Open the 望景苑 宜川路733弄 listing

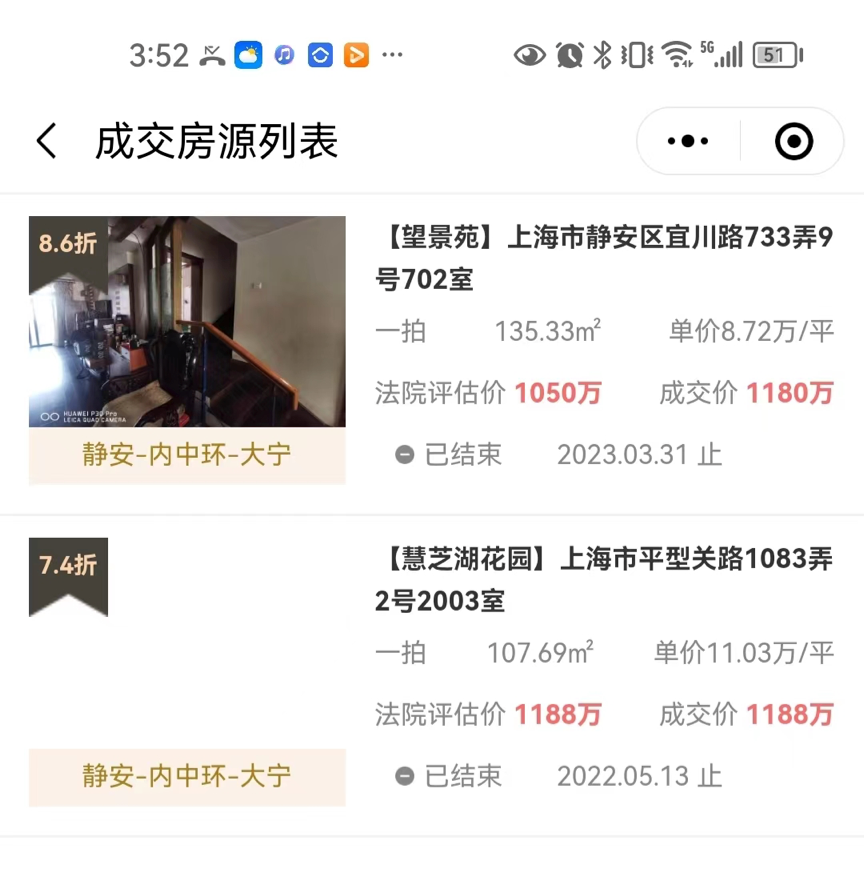[x=603, y=258]
